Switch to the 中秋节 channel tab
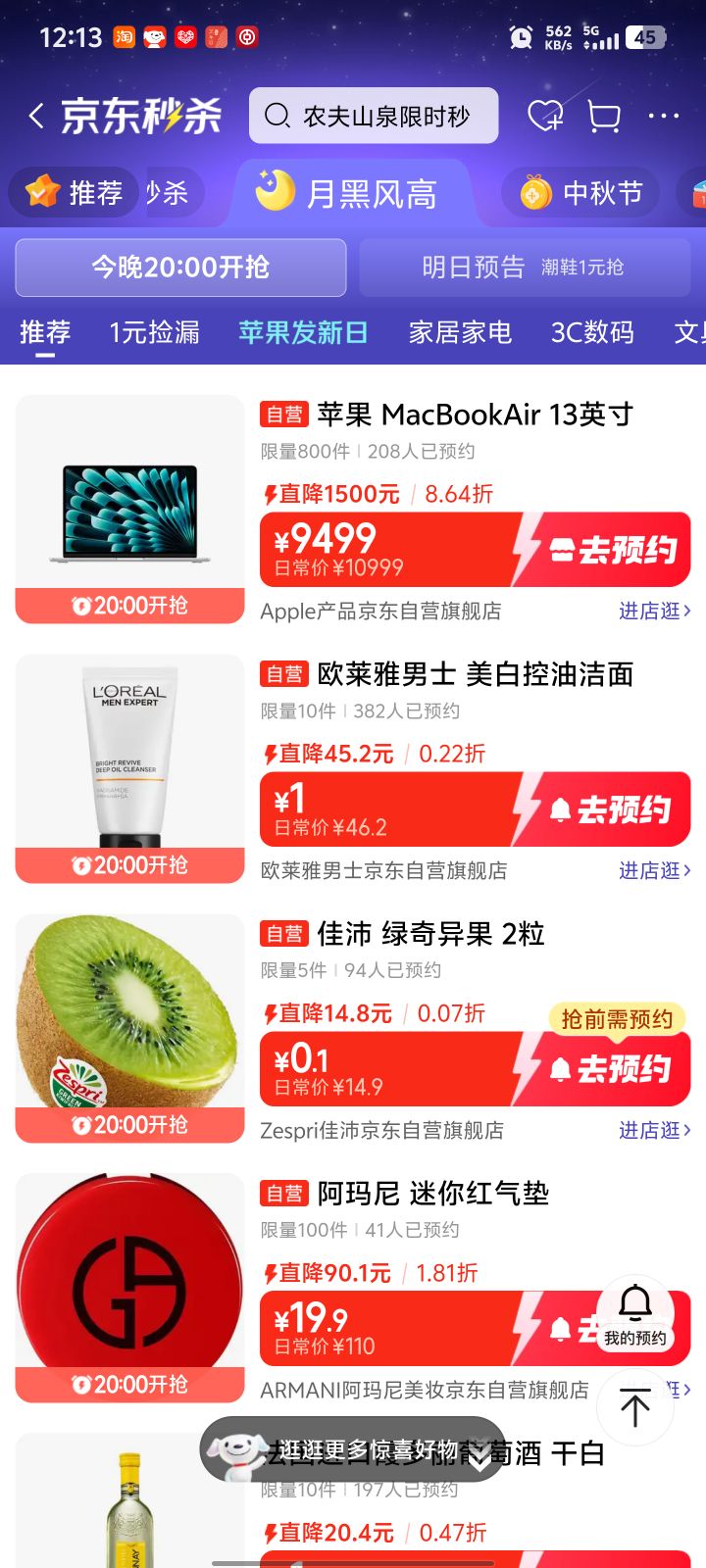Viewport: 706px width, 1568px height. 580,193
